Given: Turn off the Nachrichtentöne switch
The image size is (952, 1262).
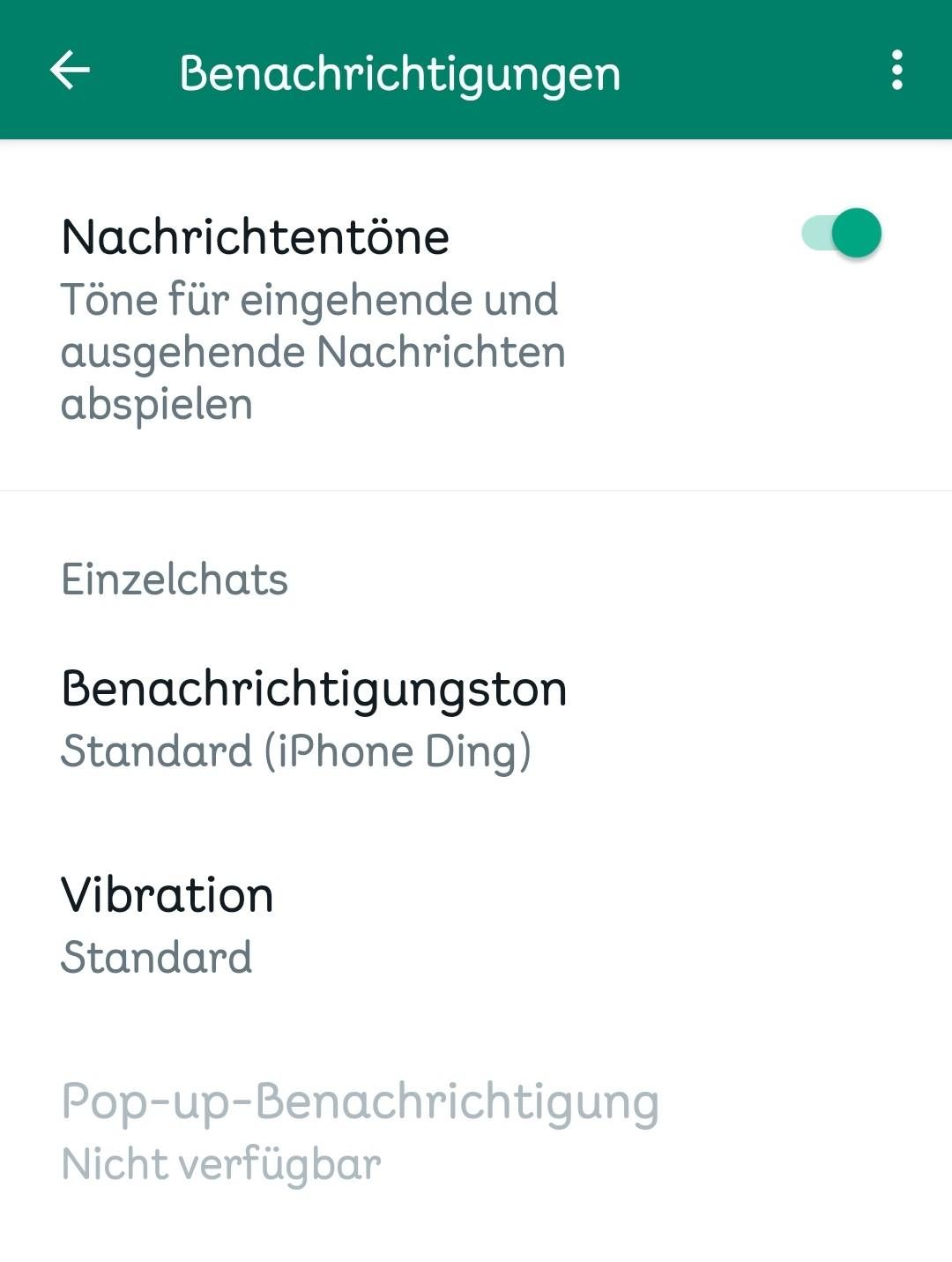Looking at the screenshot, I should (842, 234).
